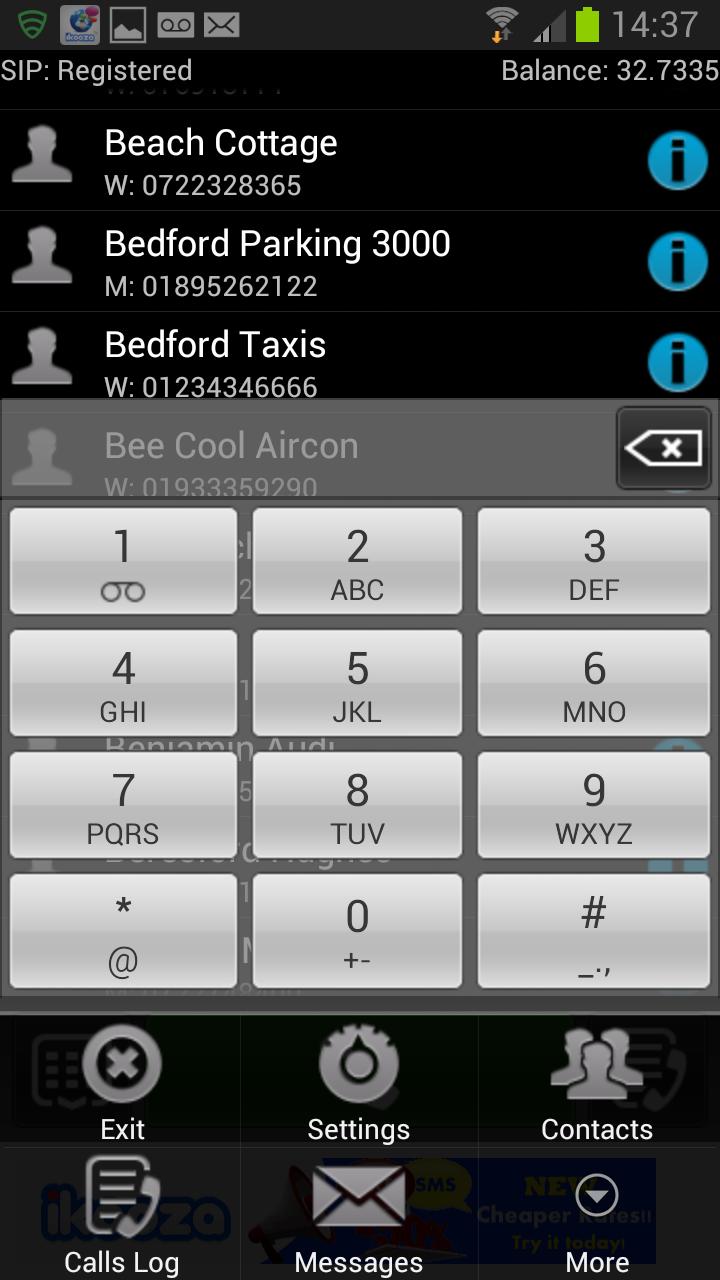Tap the hash key
Image resolution: width=720 pixels, height=1280 pixels.
point(594,930)
